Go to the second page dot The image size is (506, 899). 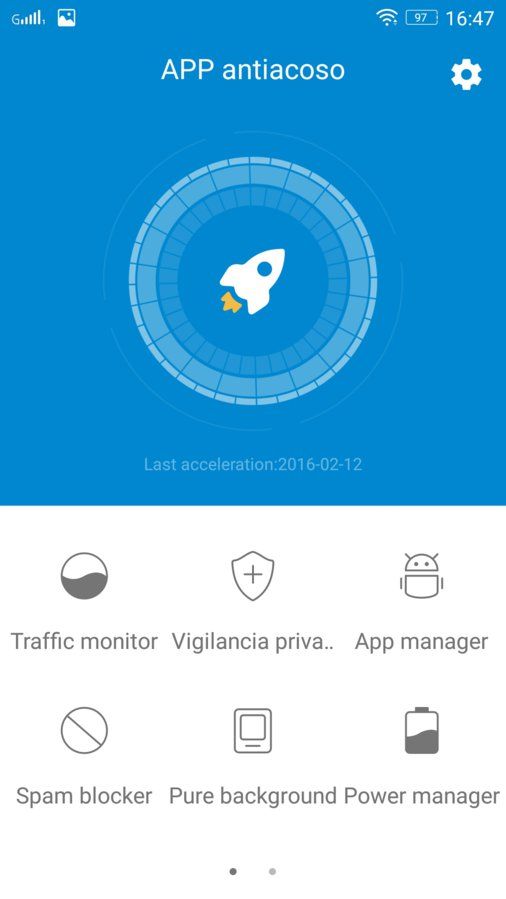(272, 871)
